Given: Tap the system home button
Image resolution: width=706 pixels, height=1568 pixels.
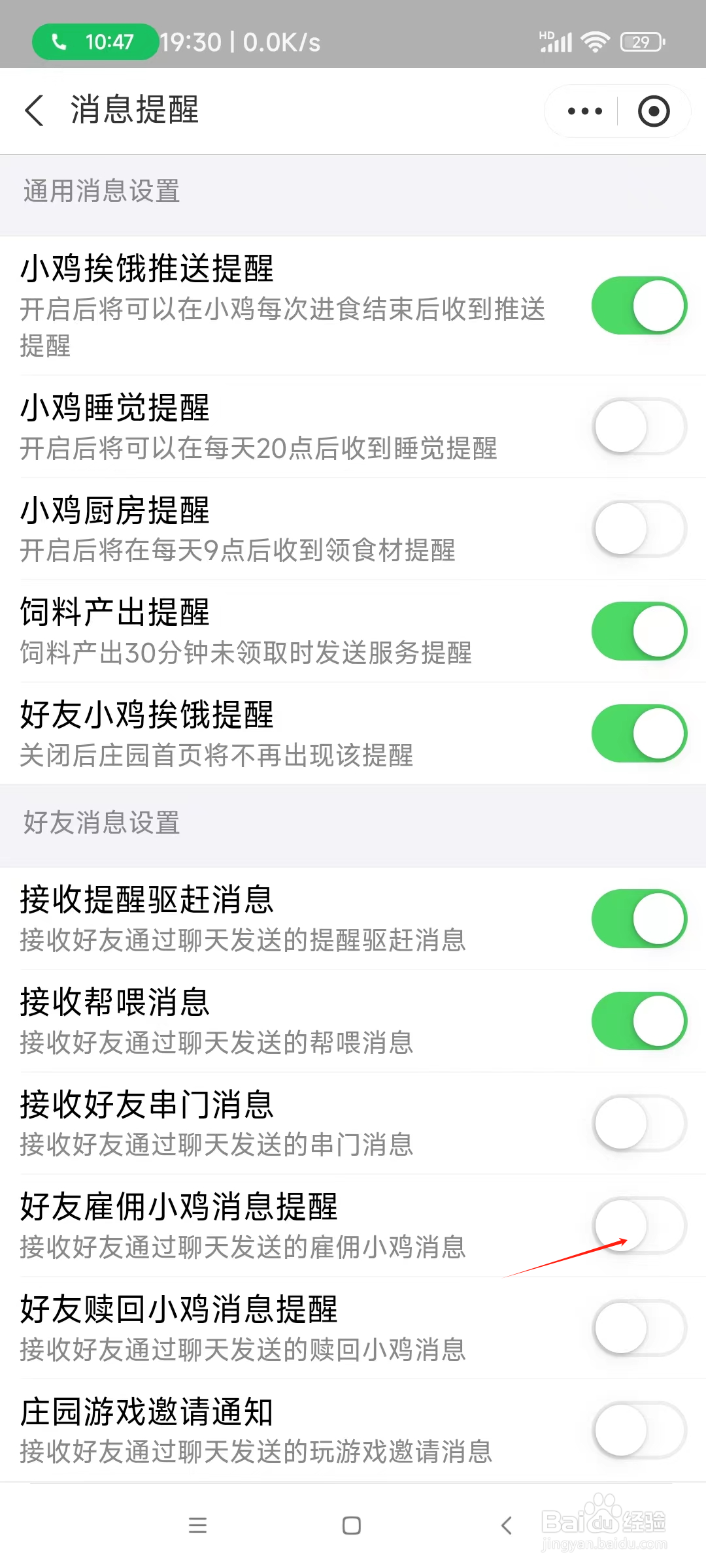Looking at the screenshot, I should 352,1526.
